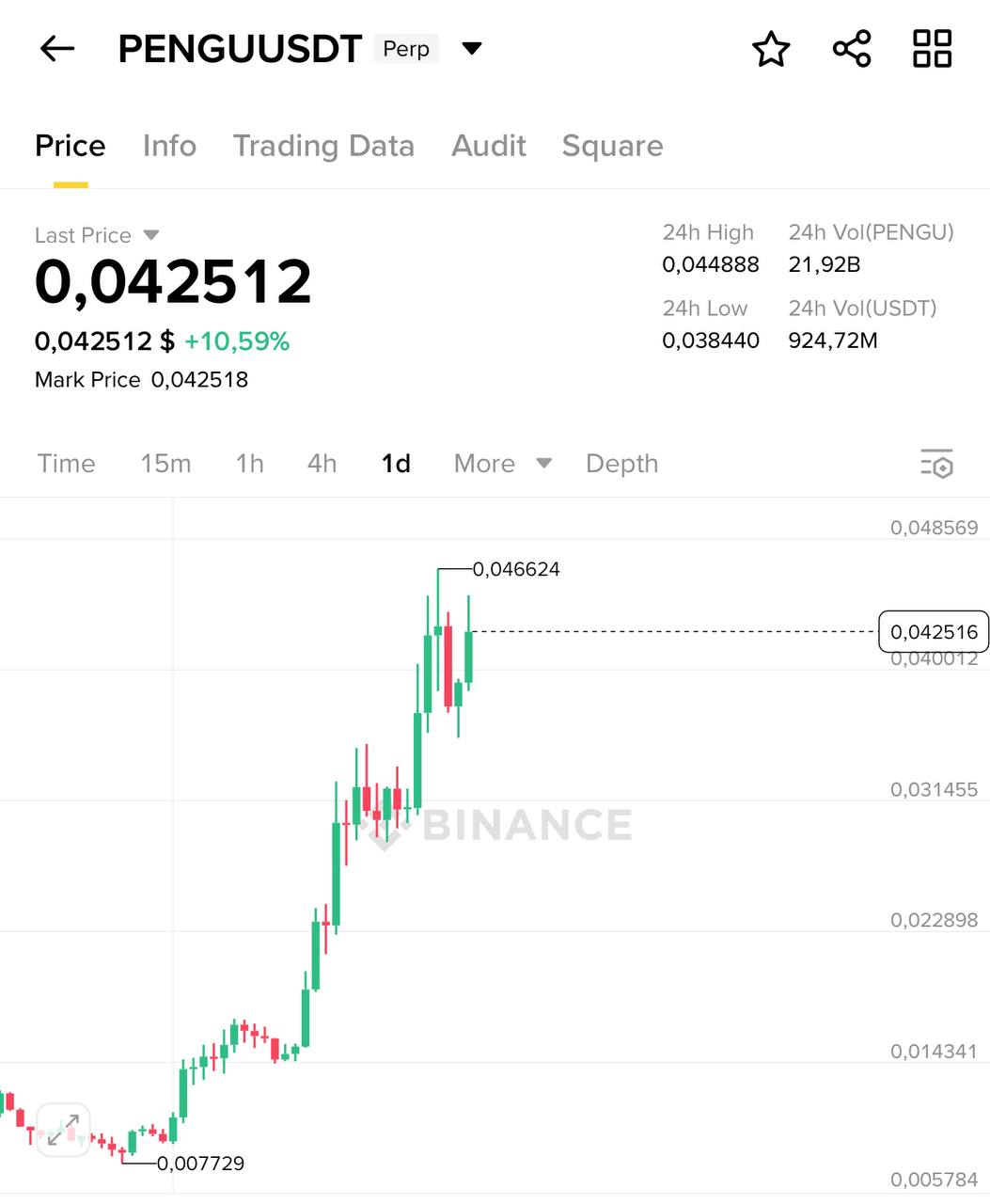Switch to the Info tab
990x1204 pixels.
click(x=169, y=146)
